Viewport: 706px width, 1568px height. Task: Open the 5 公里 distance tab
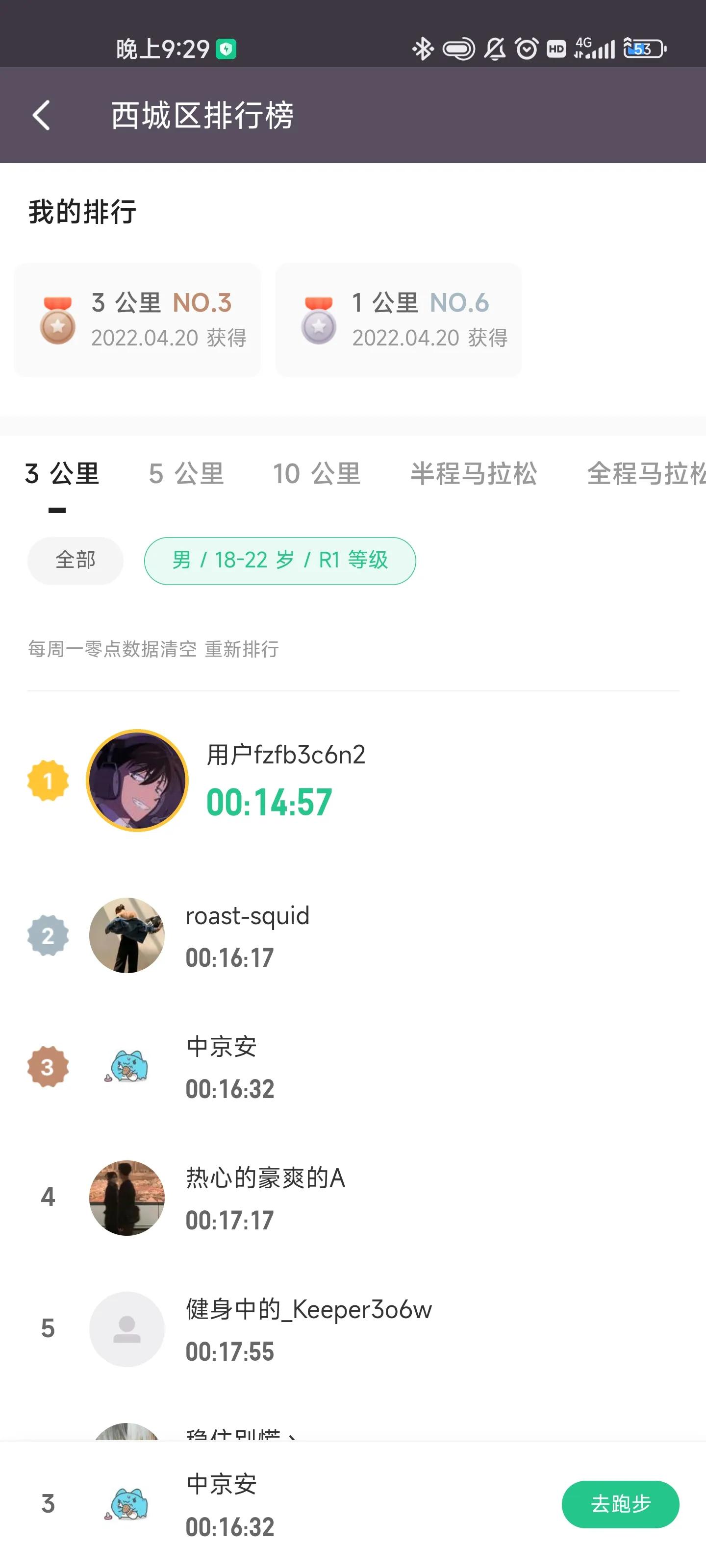click(x=186, y=475)
